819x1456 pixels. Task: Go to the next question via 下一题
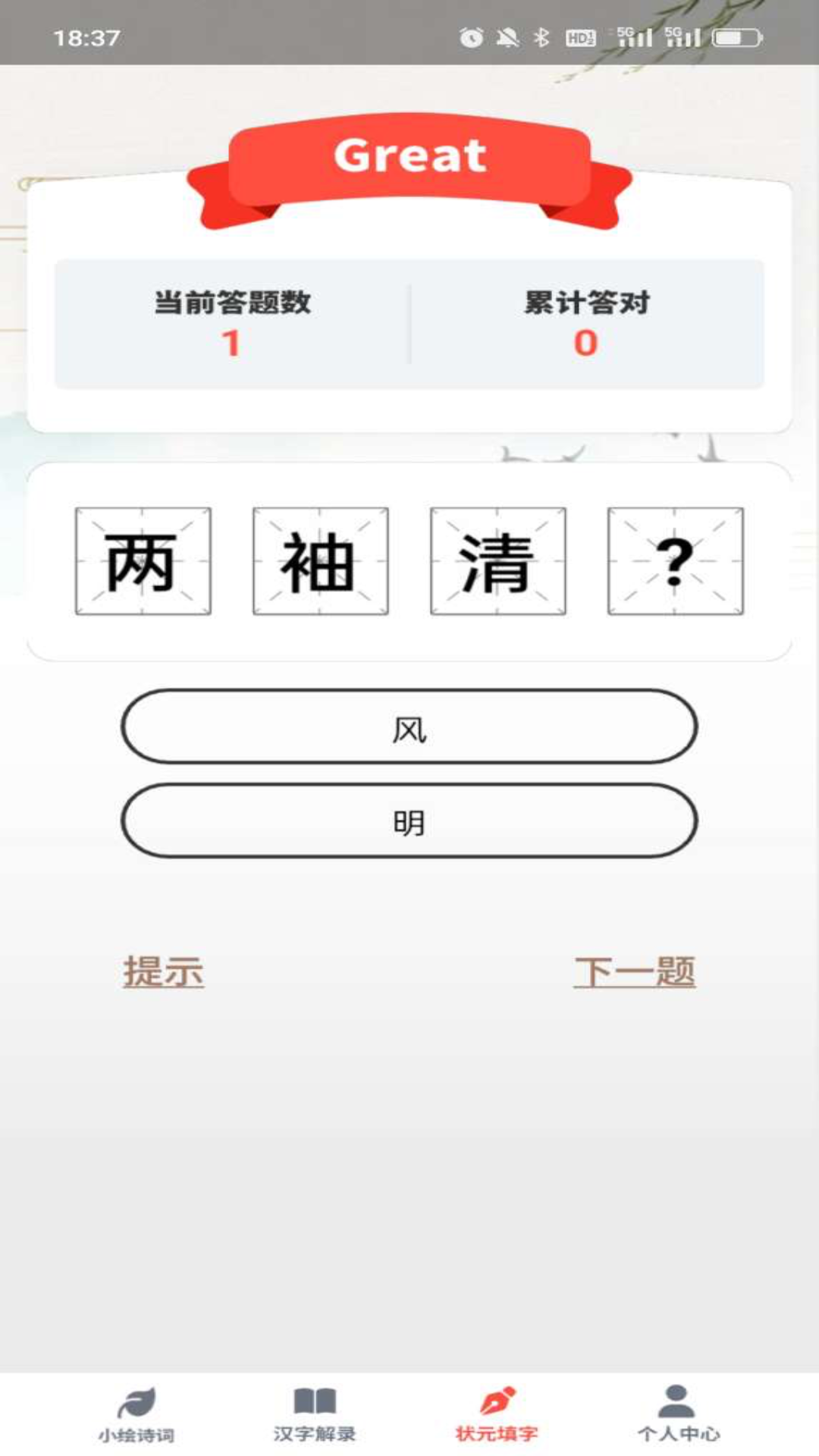[x=635, y=971]
